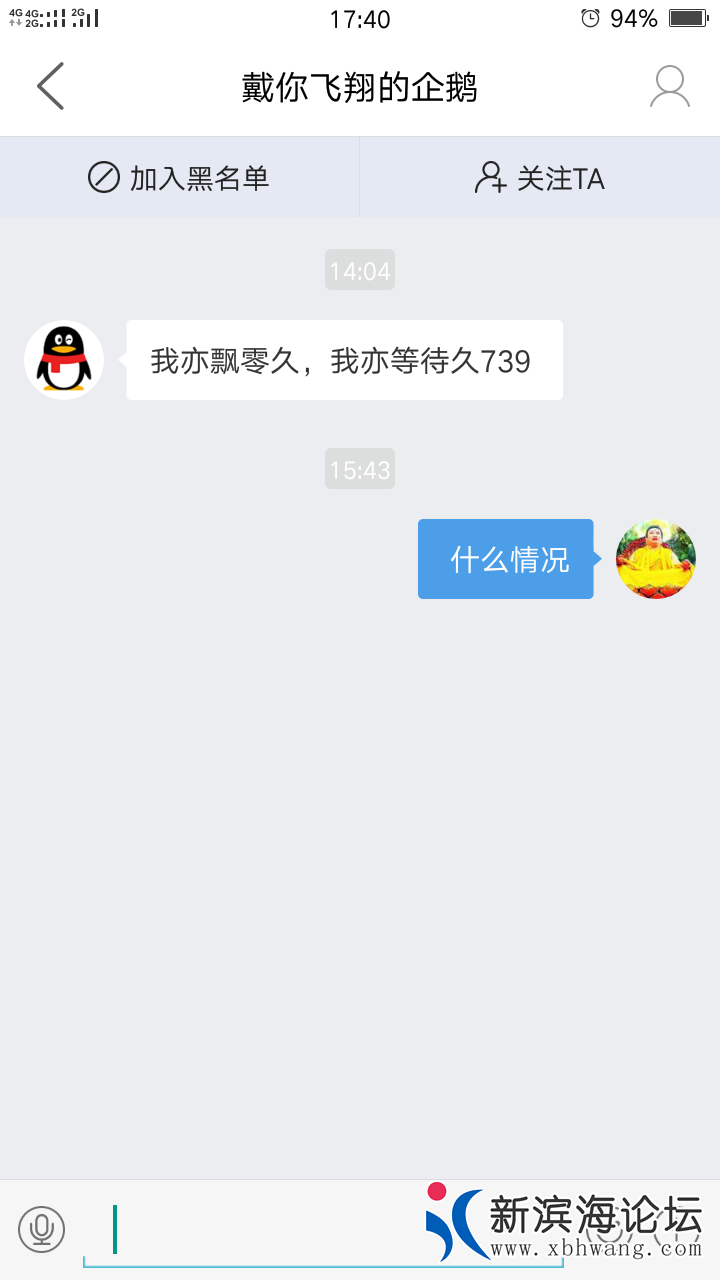Open the contact profile icon

click(669, 86)
